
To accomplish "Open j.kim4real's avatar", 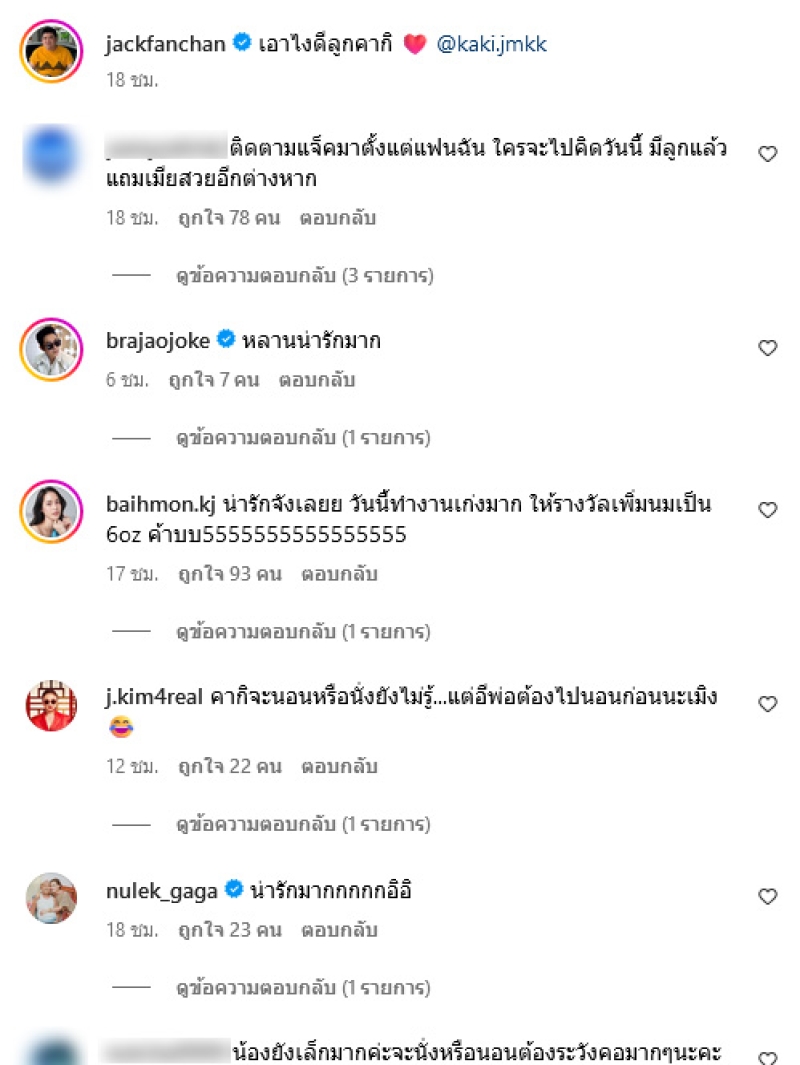I will (50, 707).
